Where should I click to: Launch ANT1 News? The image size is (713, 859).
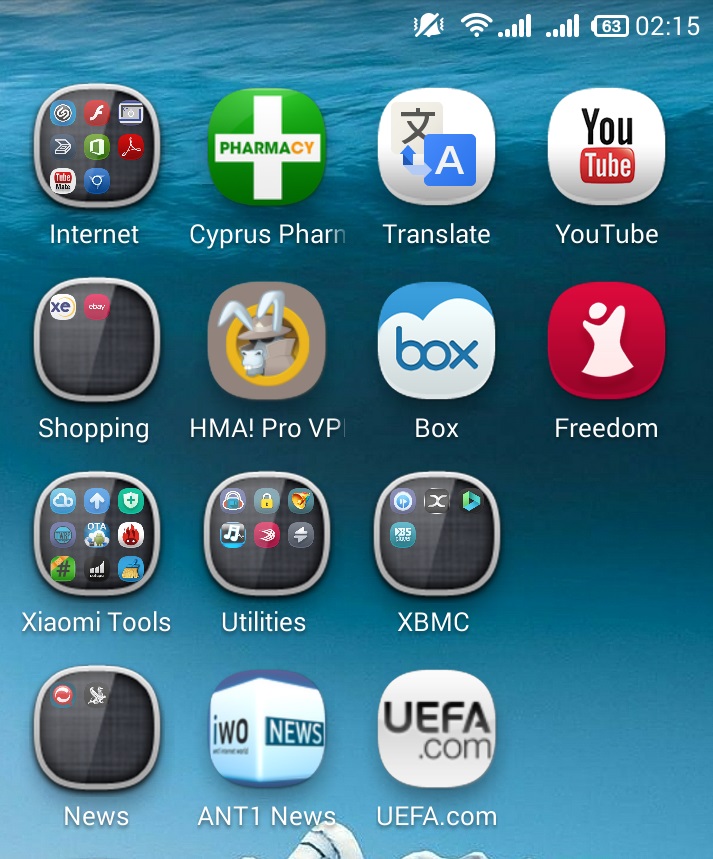point(267,728)
